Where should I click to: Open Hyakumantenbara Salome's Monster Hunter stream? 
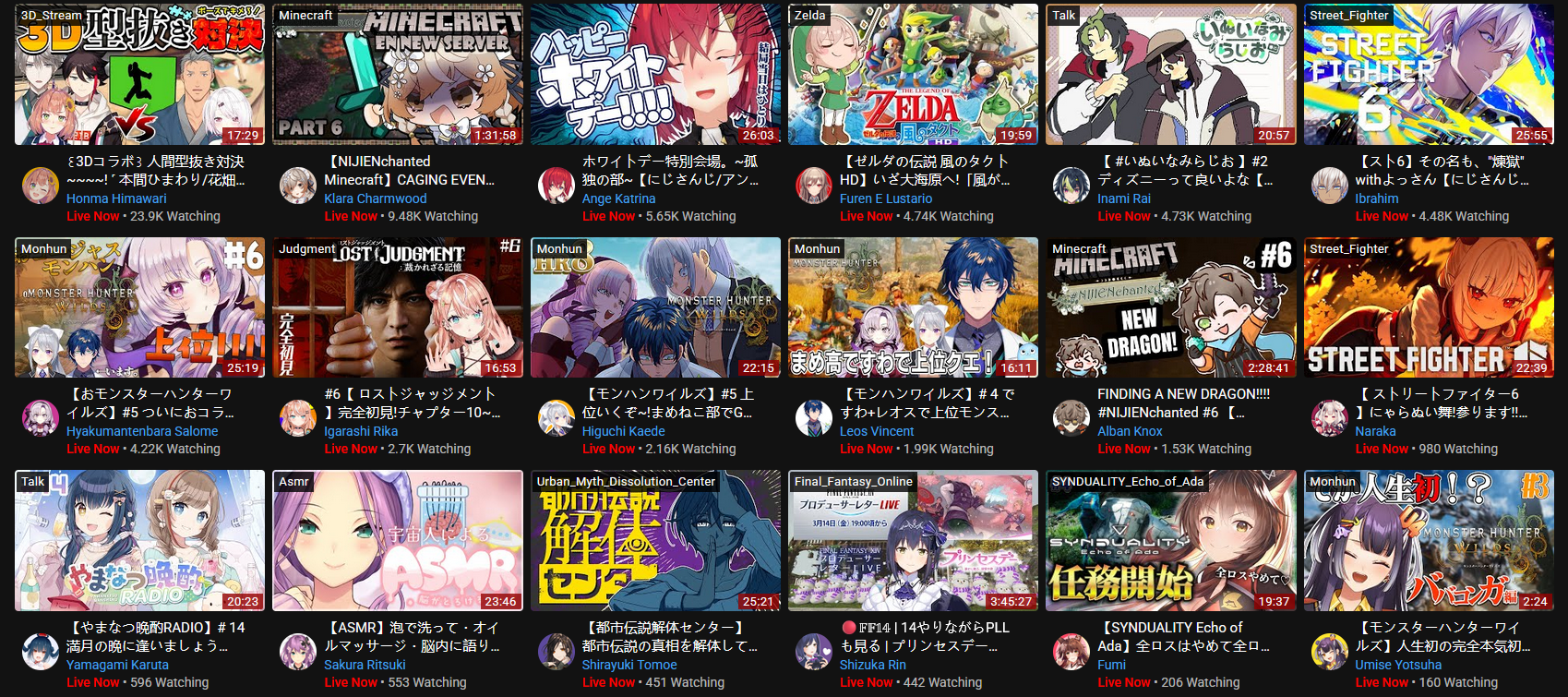[139, 307]
